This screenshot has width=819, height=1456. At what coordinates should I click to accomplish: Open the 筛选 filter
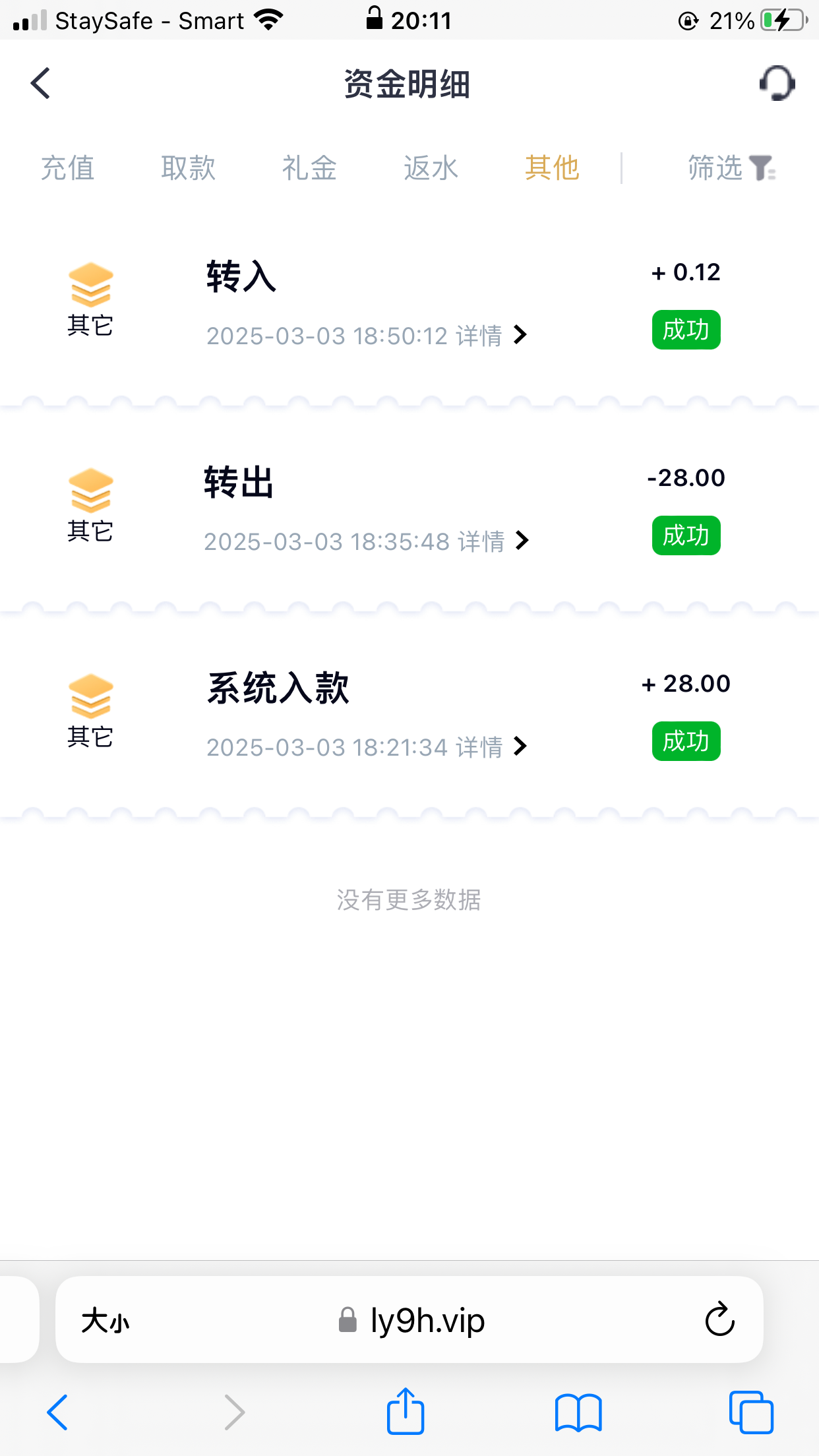click(x=731, y=168)
